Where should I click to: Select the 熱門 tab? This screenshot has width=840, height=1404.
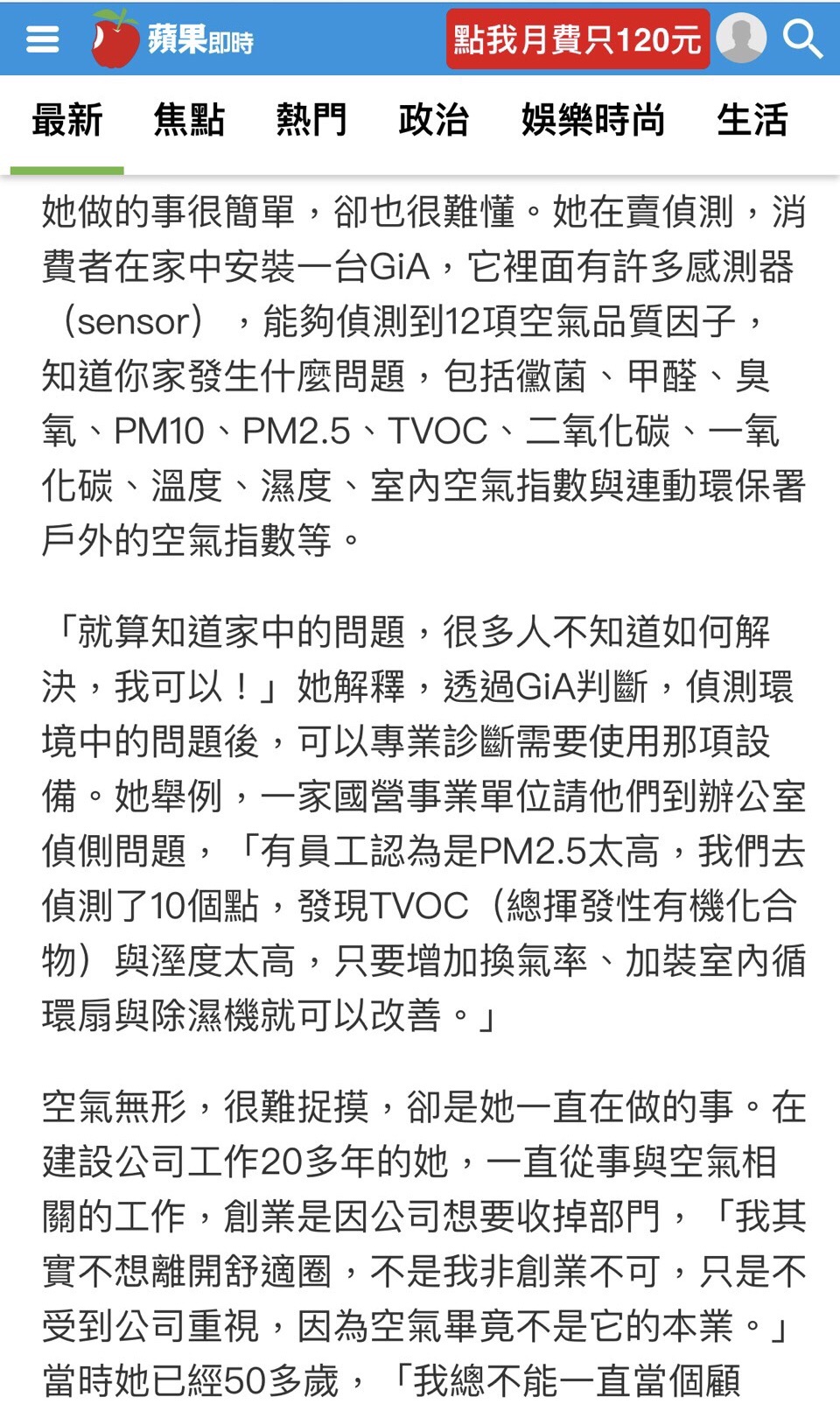coord(311,121)
